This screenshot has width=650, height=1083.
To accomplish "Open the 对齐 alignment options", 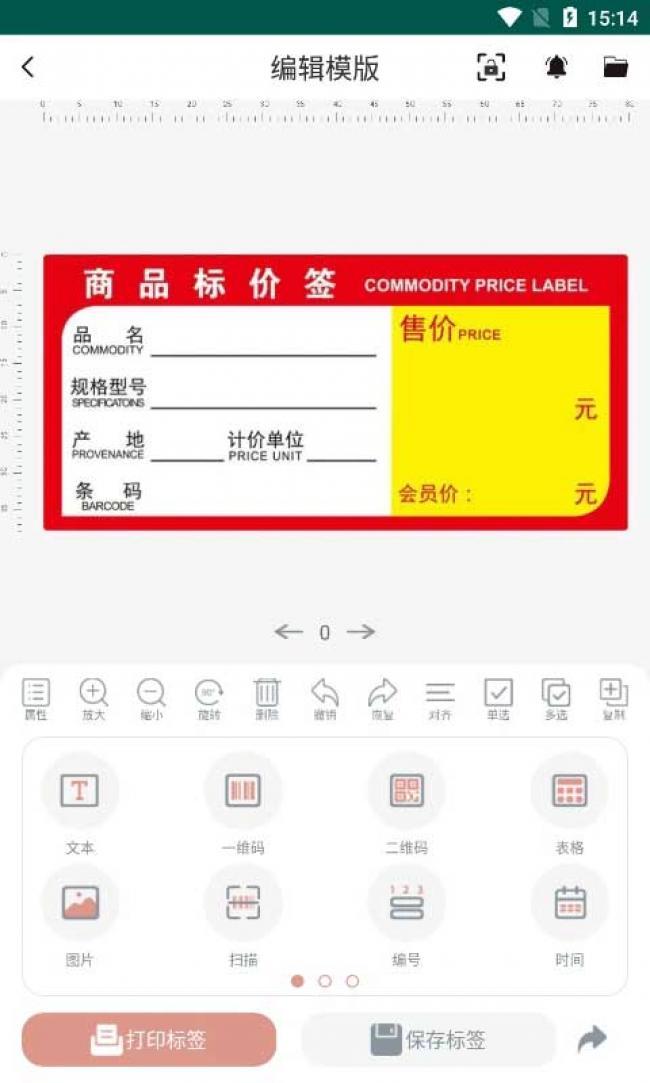I will (440, 698).
